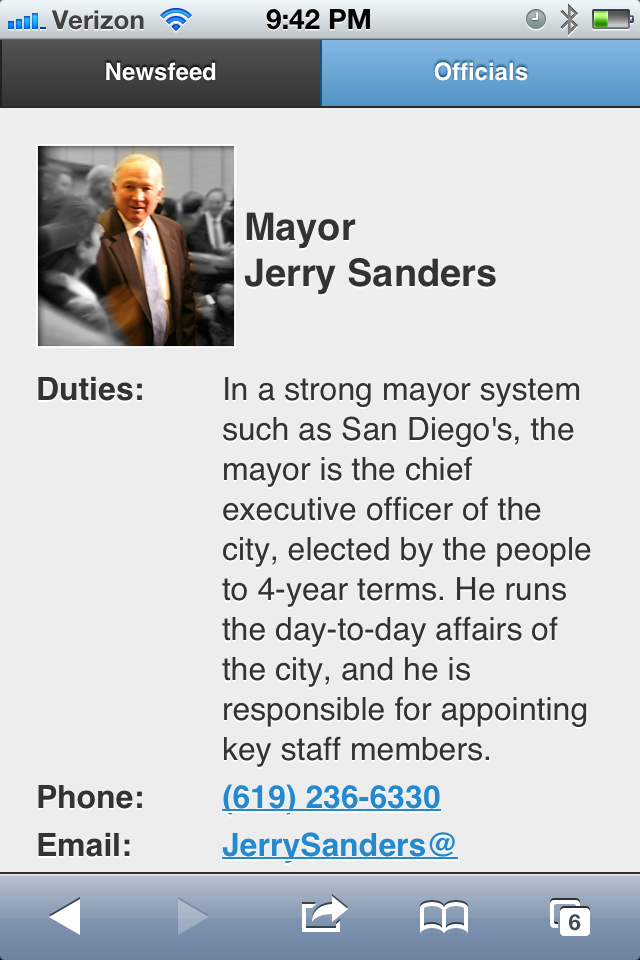Open the bookmarks book icon
The image size is (640, 960).
pyautogui.click(x=444, y=917)
